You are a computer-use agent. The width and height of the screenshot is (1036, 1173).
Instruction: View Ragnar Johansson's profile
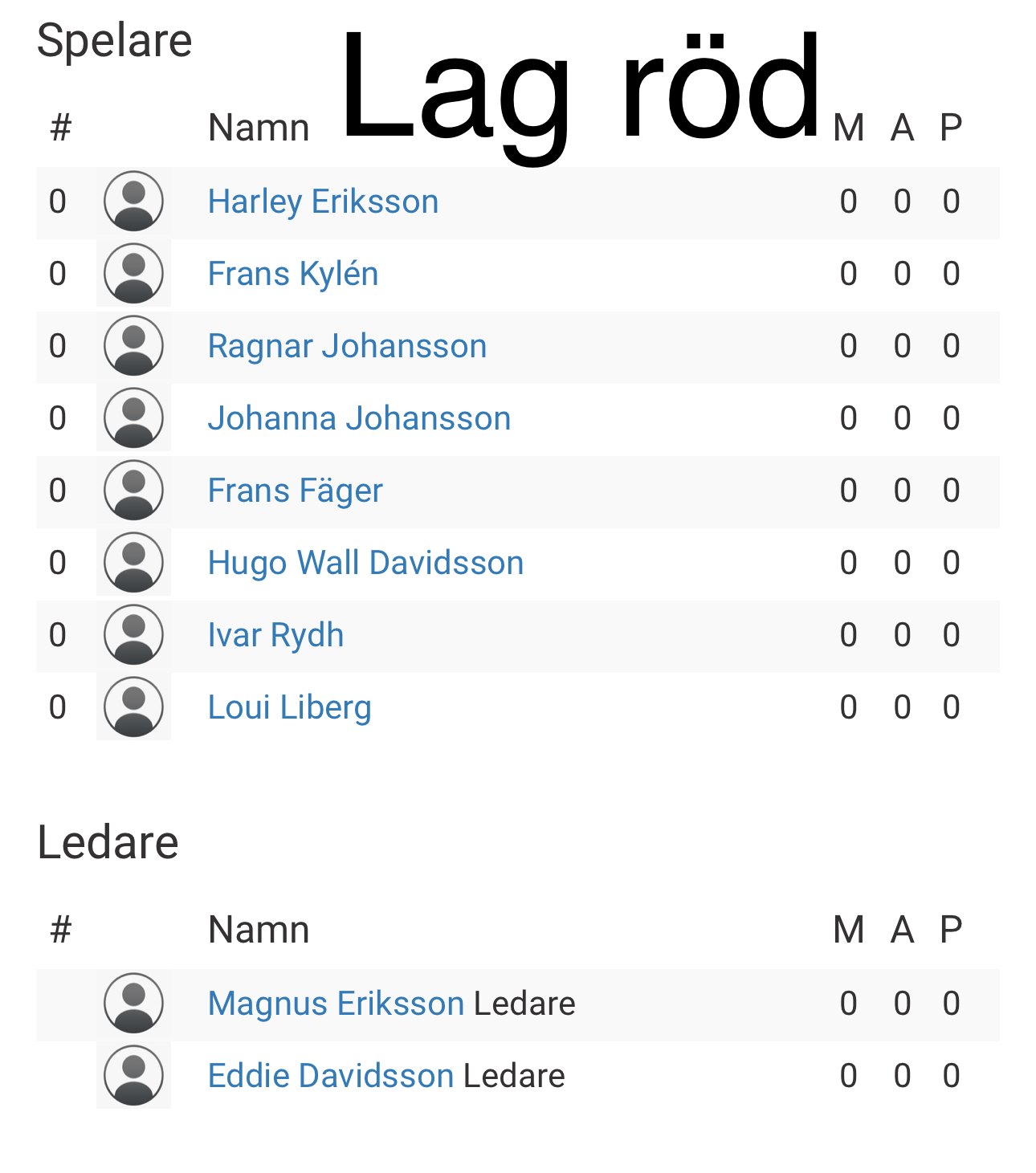(x=347, y=346)
